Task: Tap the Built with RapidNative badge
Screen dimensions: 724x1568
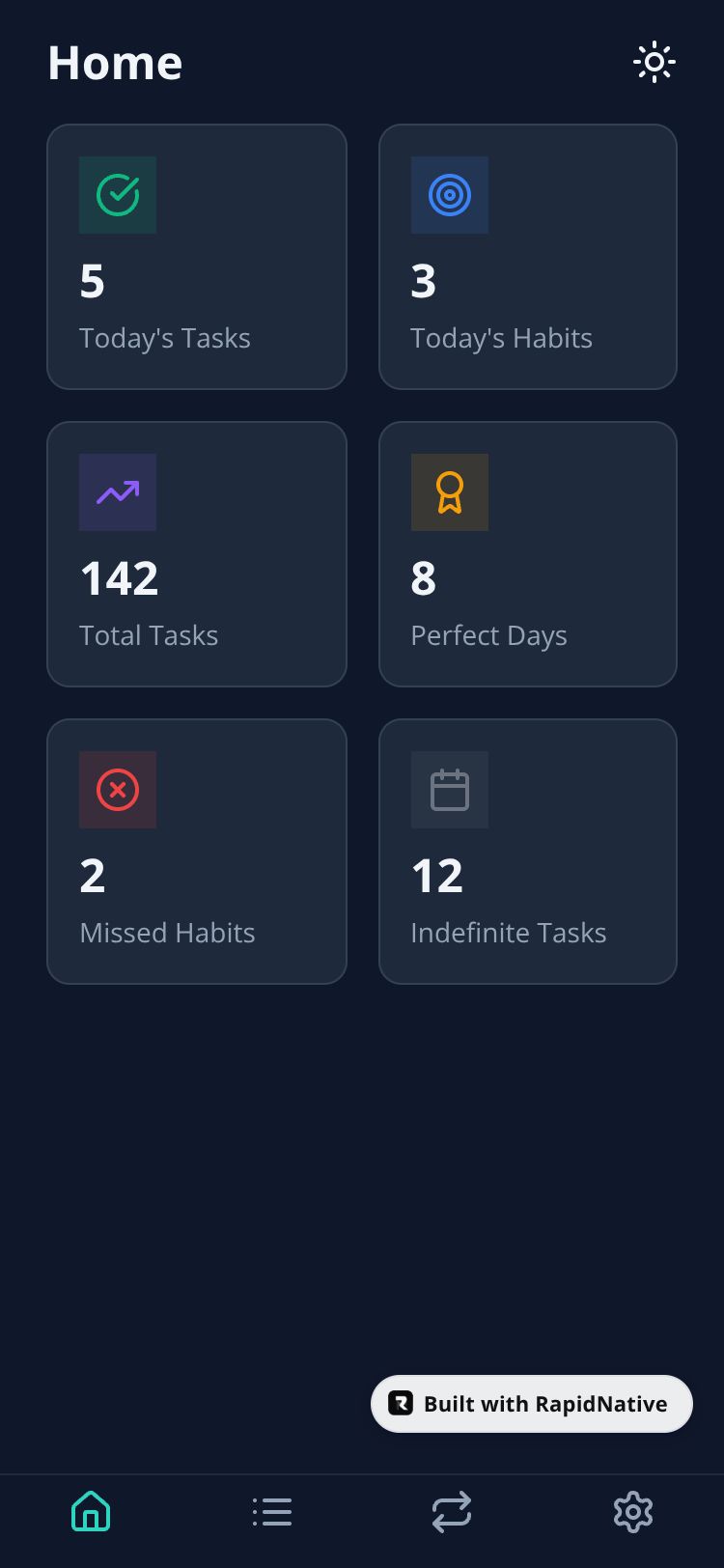Action: coord(532,1404)
